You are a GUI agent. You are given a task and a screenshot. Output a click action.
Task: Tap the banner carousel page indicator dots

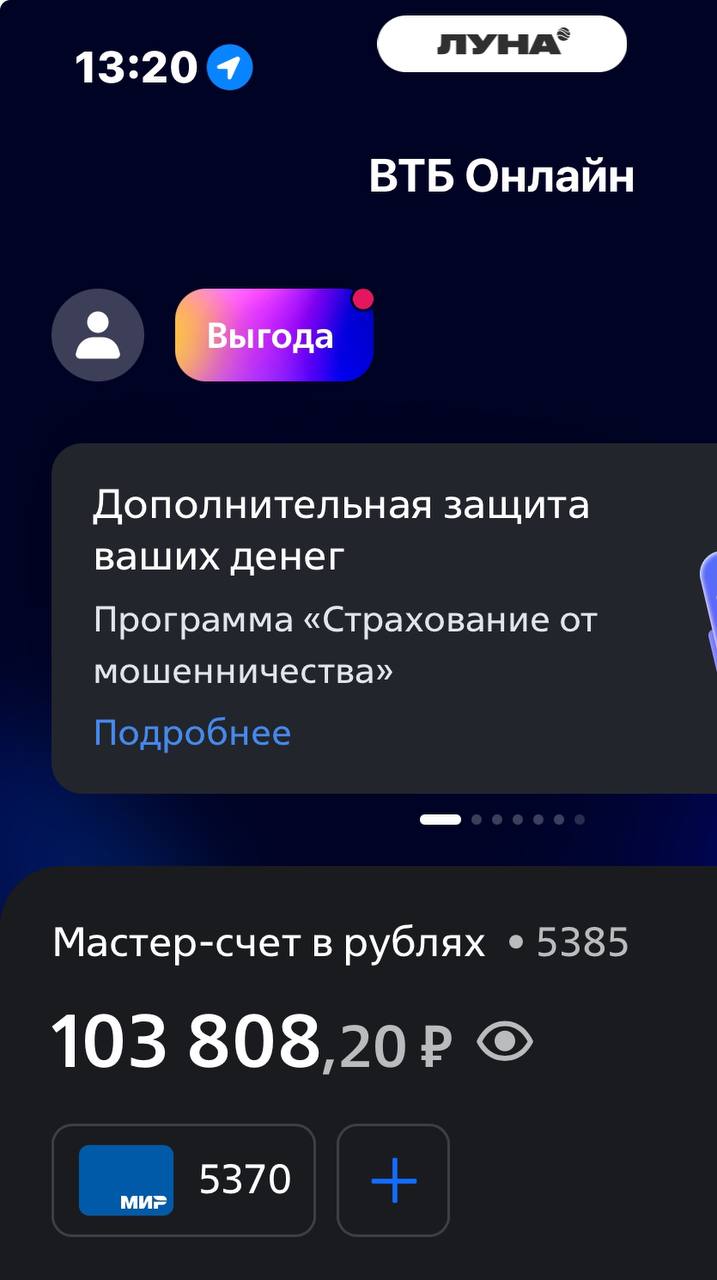coord(503,820)
